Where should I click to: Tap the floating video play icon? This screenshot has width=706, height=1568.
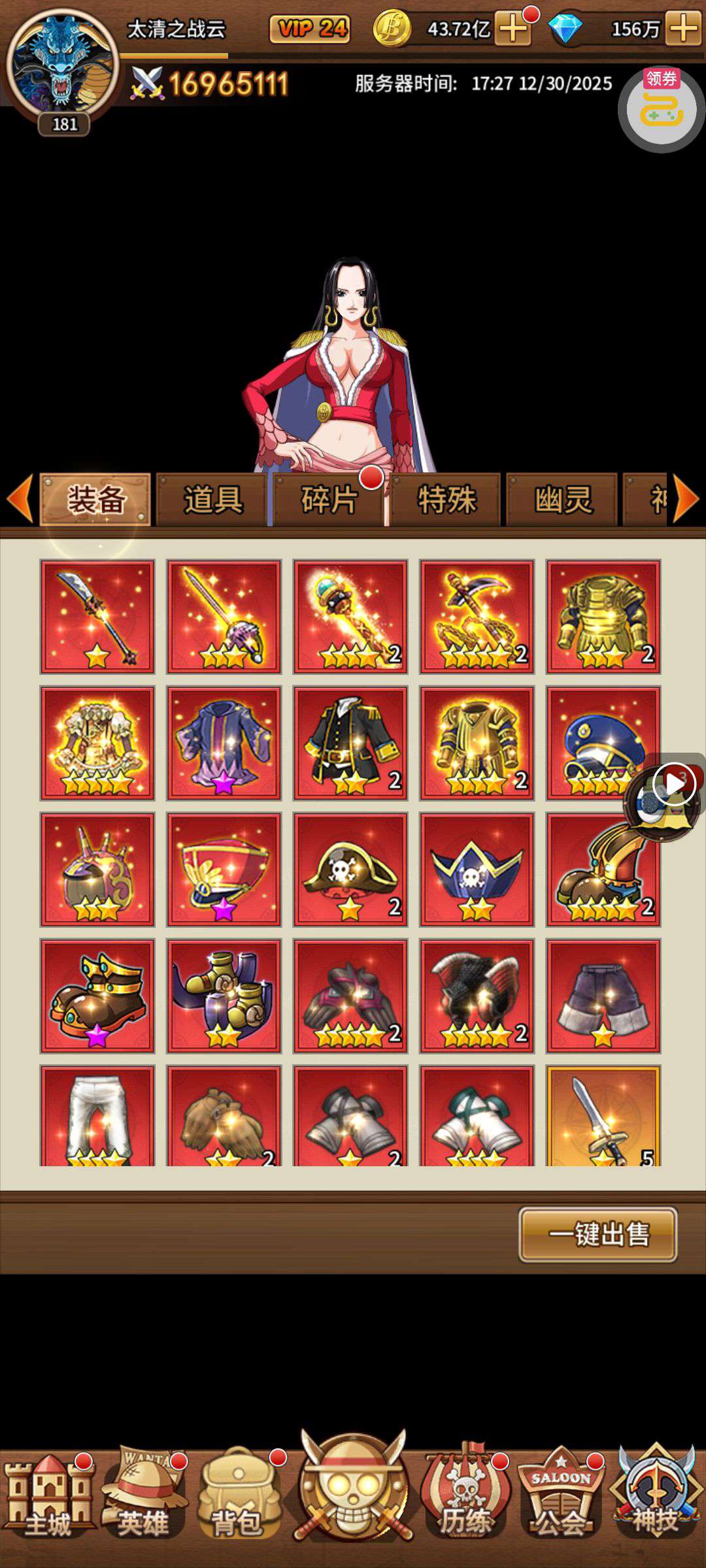point(673,784)
